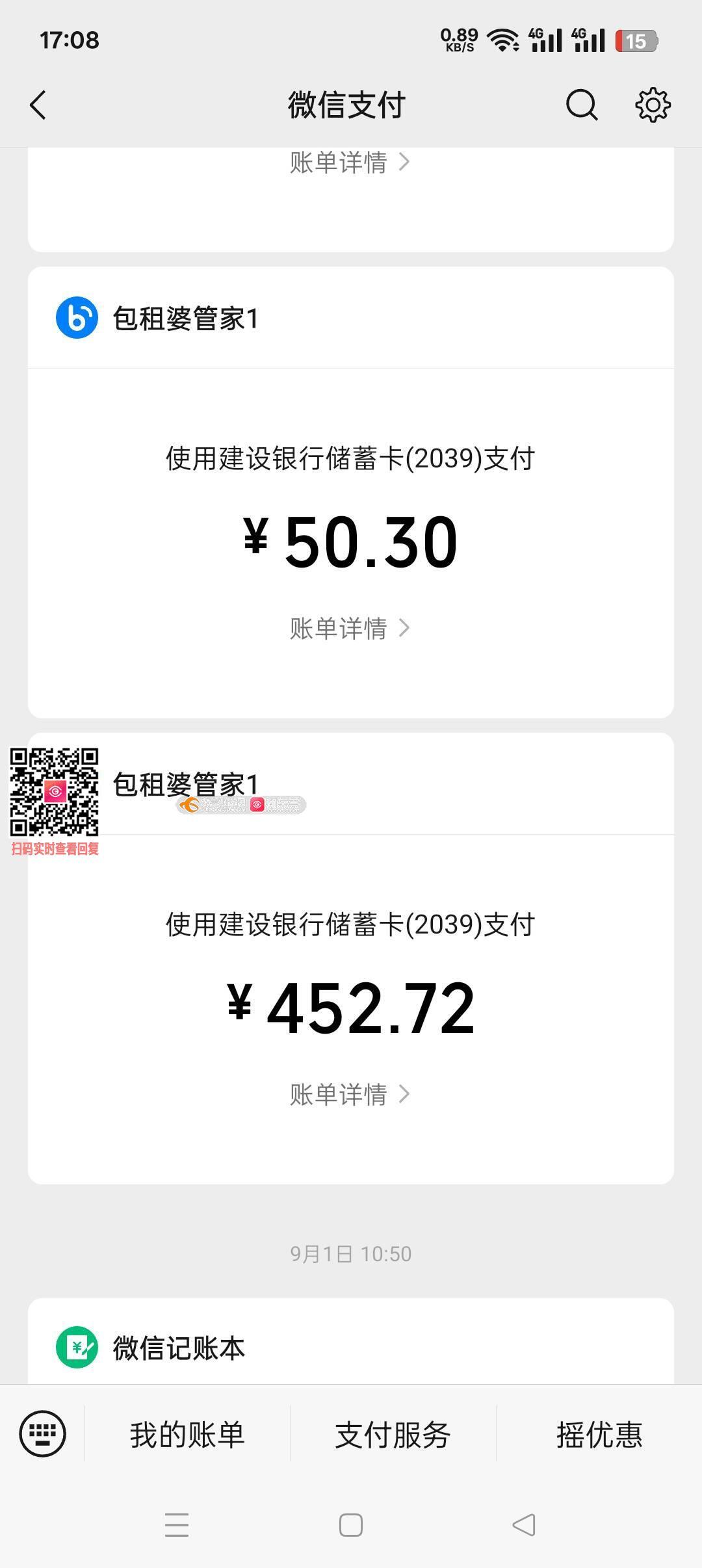
Task: Open 包租婆管家1 header above ¥50.30
Action: [351, 318]
